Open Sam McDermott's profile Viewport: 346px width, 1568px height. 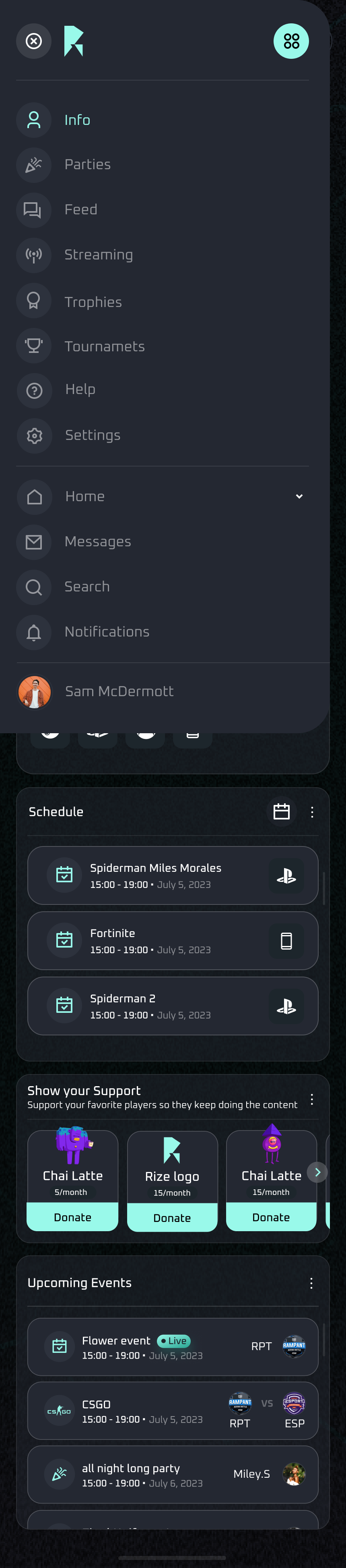pyautogui.click(x=119, y=691)
